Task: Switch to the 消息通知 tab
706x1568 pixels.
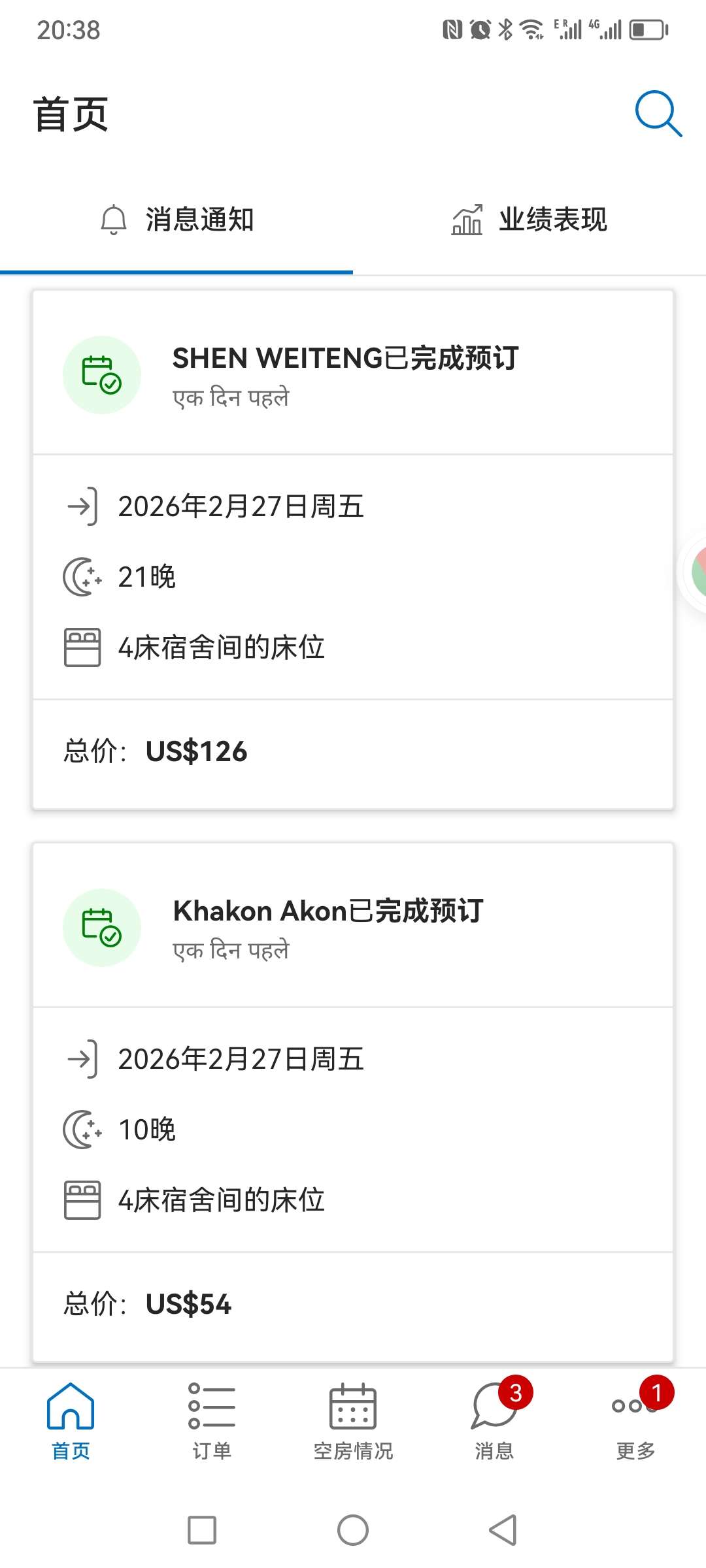Action: tap(176, 220)
